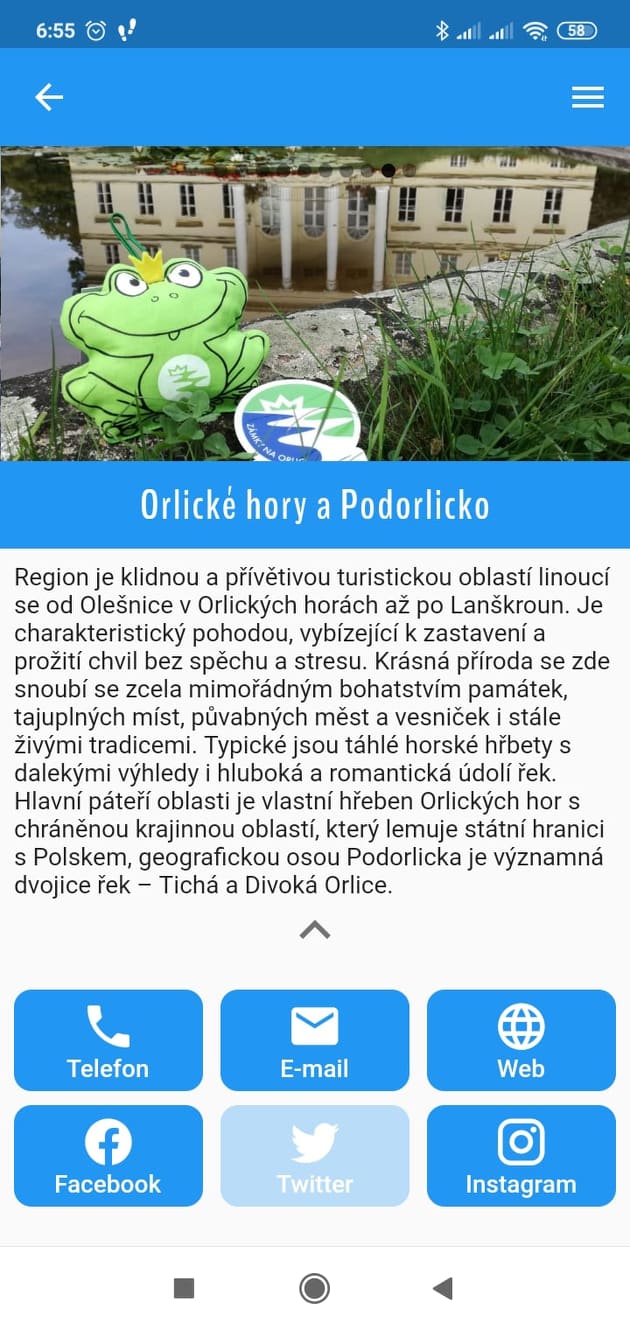Screen dimensions: 630x1330
Task: Go back using the top arrow
Action: tap(49, 97)
